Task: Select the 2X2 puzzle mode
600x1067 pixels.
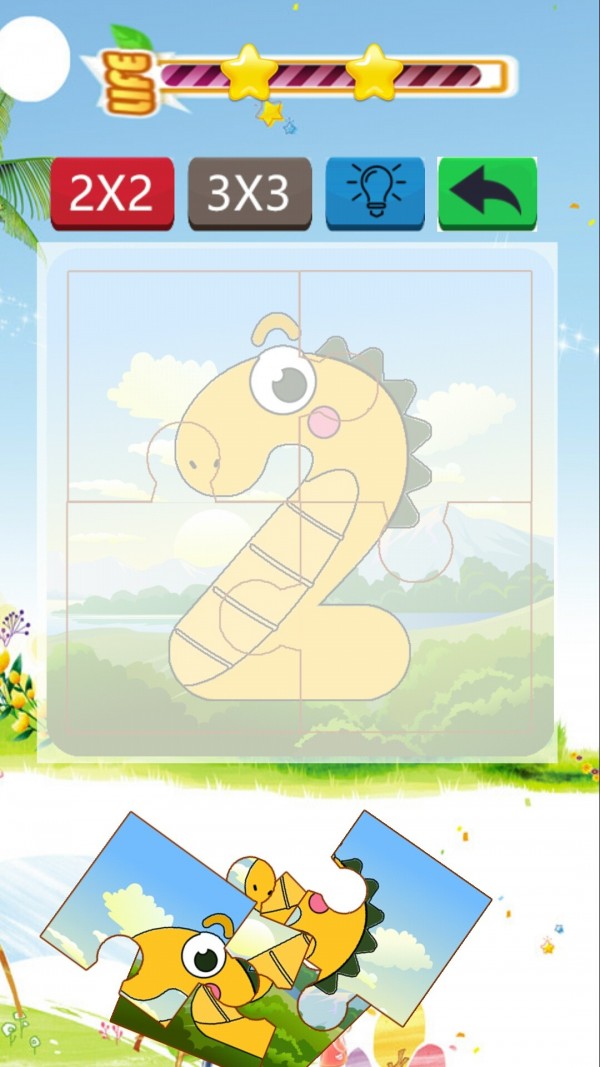Action: 112,193
